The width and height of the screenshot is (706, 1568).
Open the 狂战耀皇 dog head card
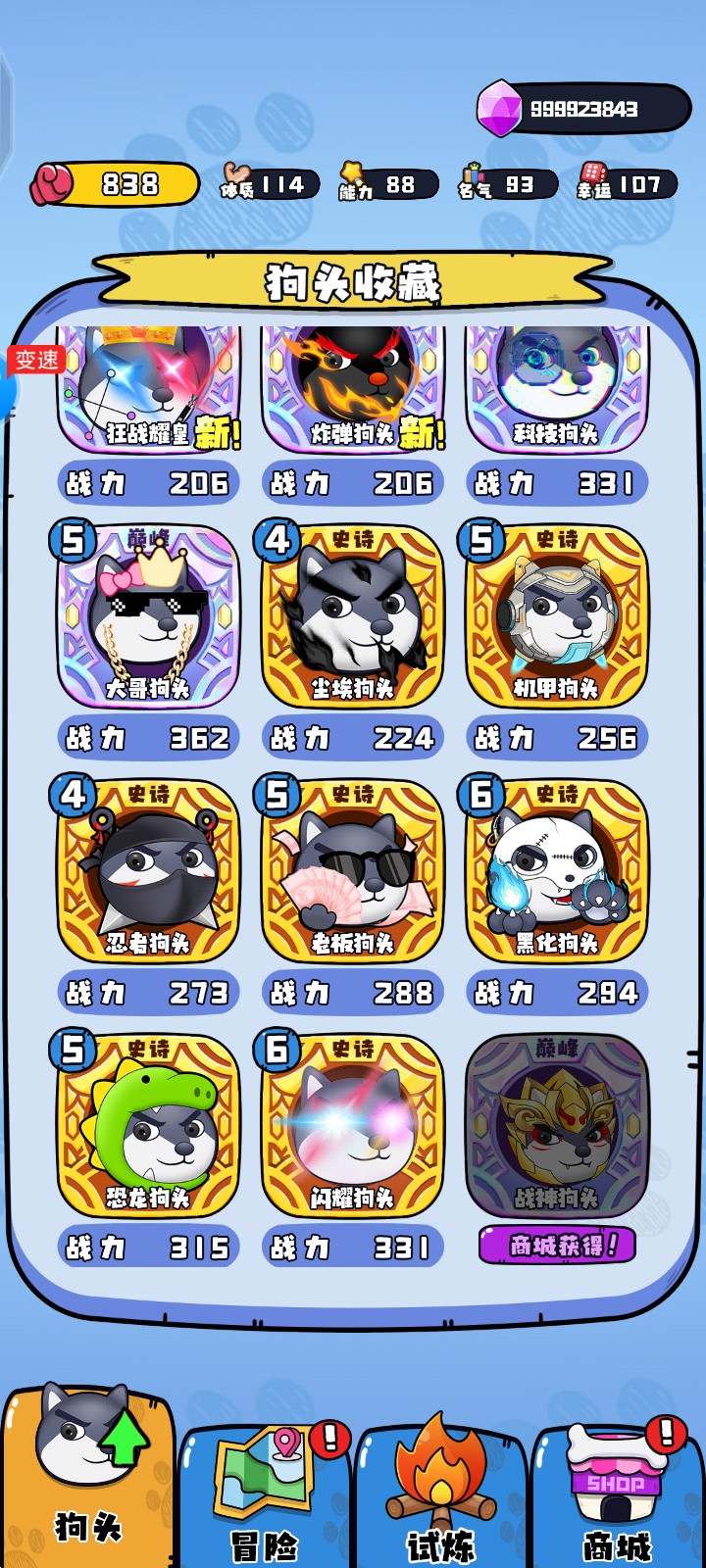(149, 387)
